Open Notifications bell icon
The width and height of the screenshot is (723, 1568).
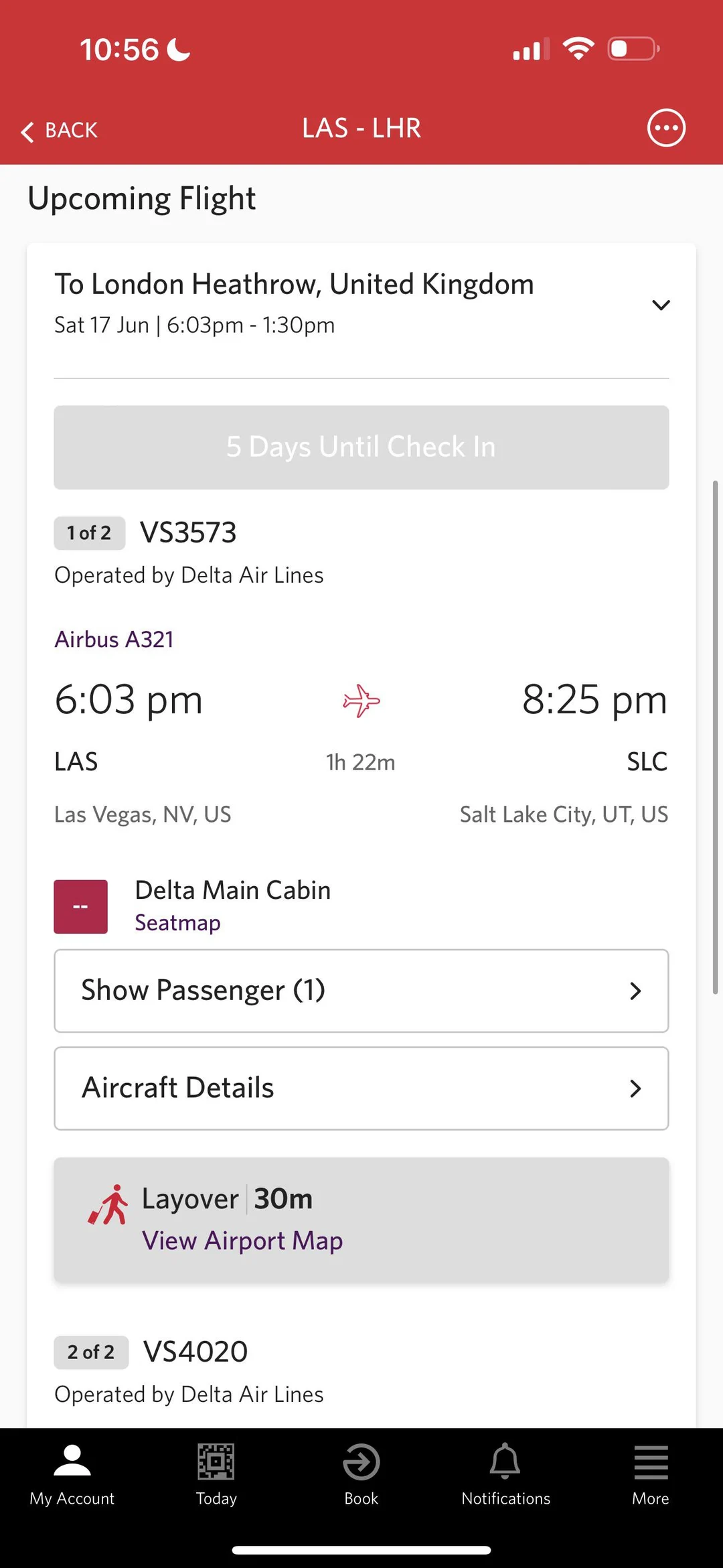(x=505, y=1476)
